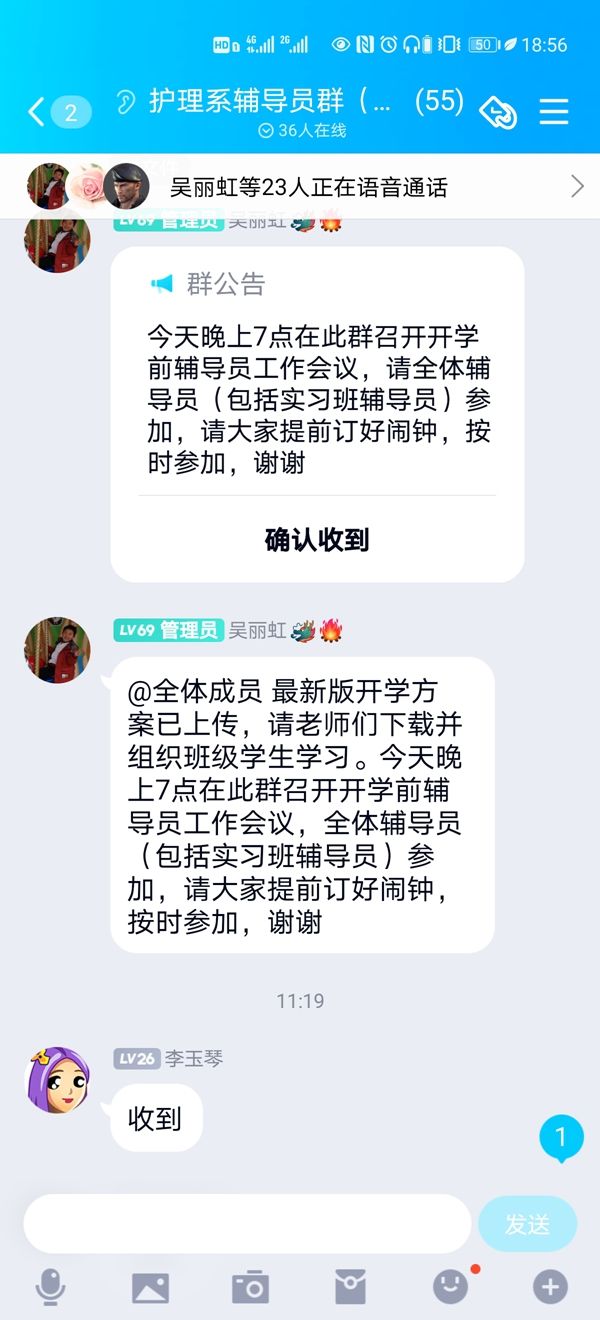Open the 群公告 announcement card
This screenshot has width=600, height=1320.
coord(317,380)
